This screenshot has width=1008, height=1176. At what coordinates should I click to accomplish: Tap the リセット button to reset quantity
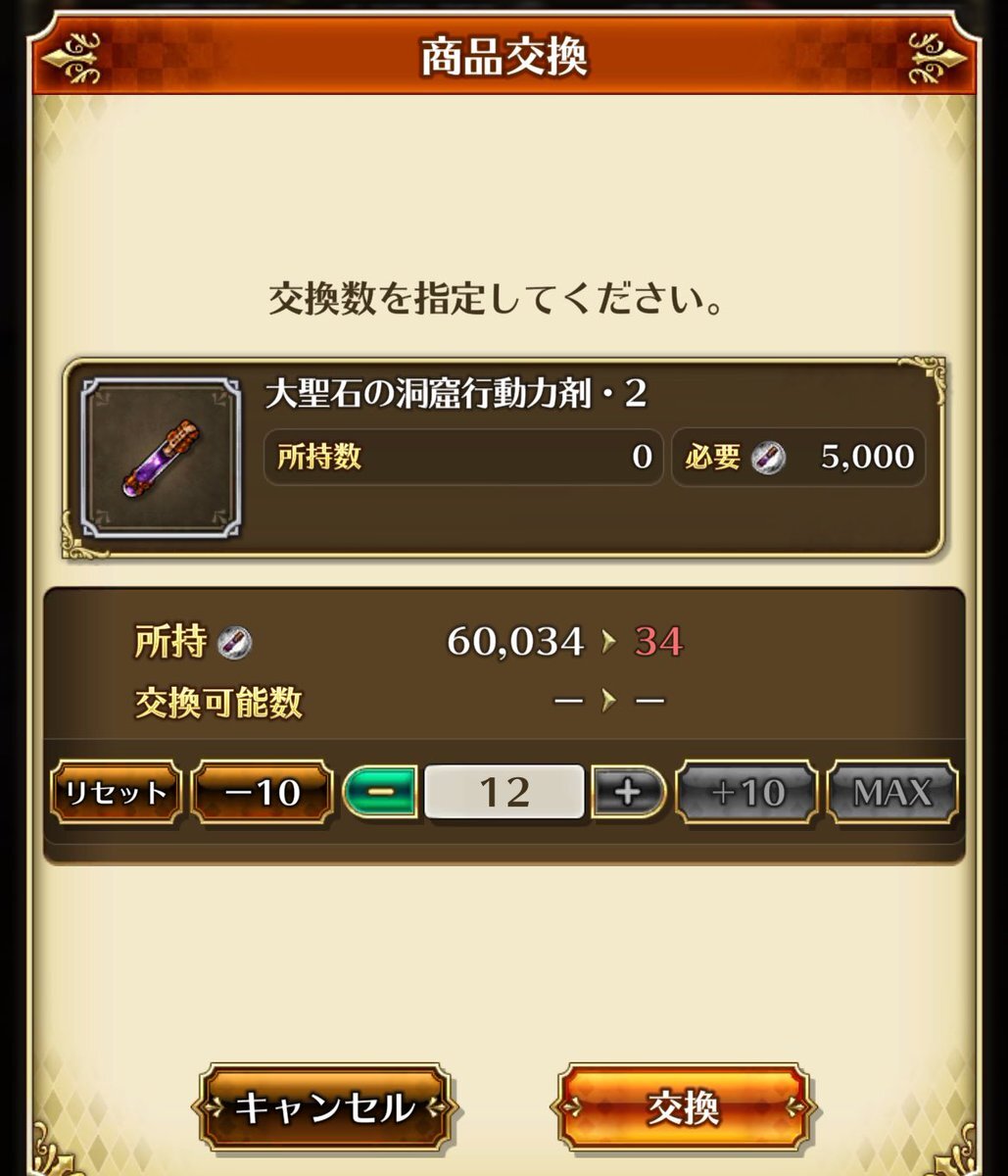click(116, 792)
